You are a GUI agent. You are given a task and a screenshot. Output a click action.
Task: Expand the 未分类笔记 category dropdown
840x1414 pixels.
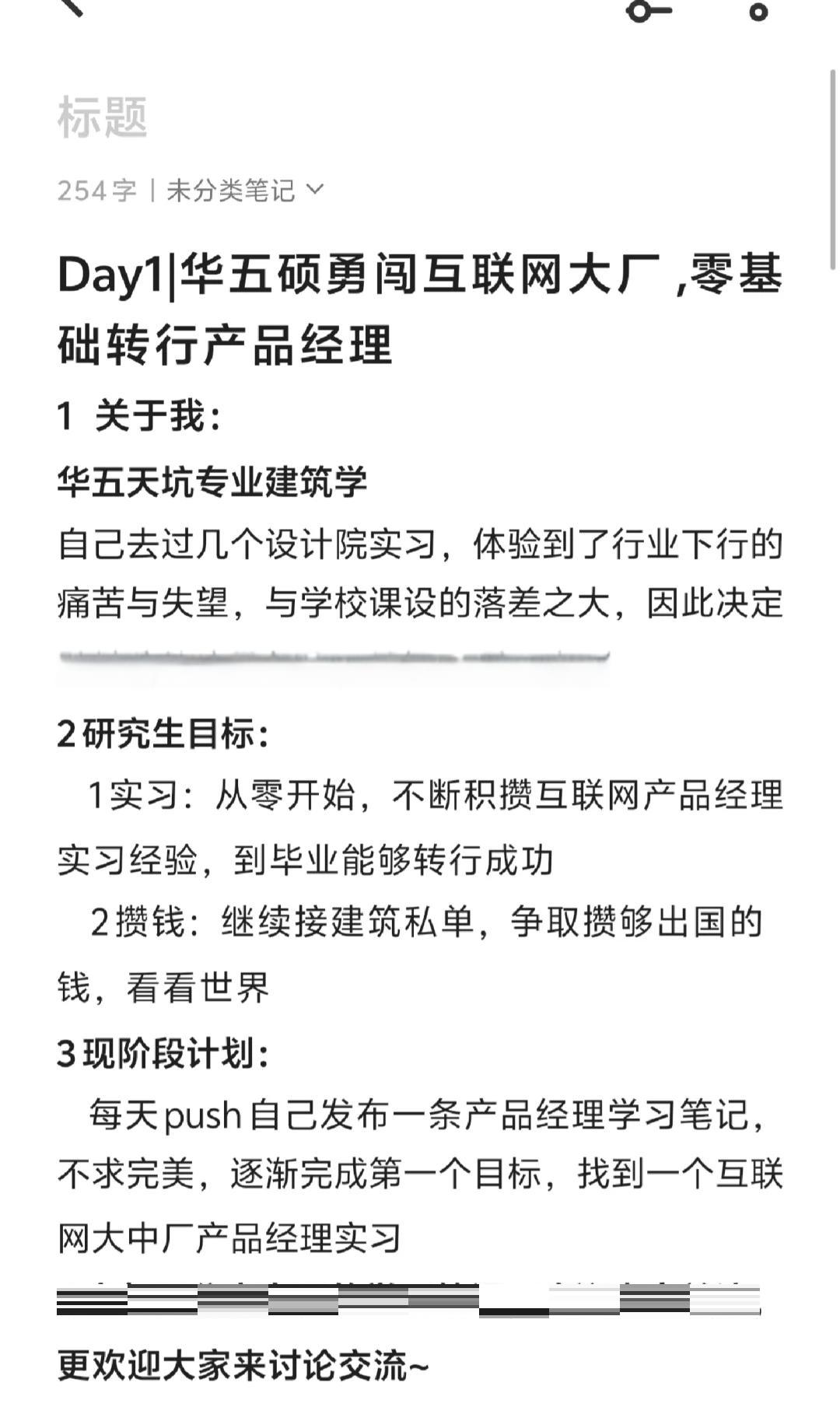tap(244, 191)
